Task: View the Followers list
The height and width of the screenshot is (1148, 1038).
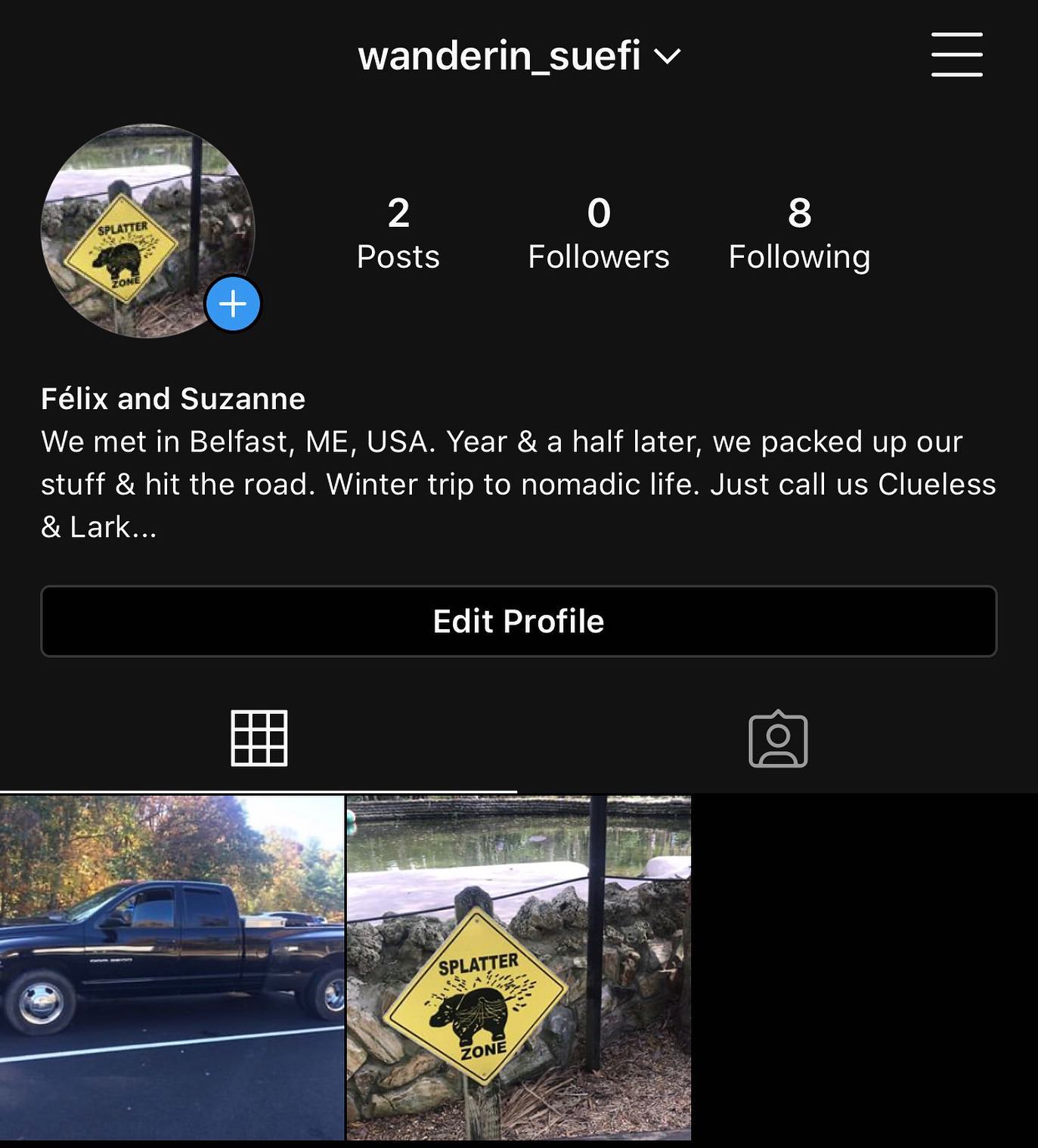Action: (598, 234)
